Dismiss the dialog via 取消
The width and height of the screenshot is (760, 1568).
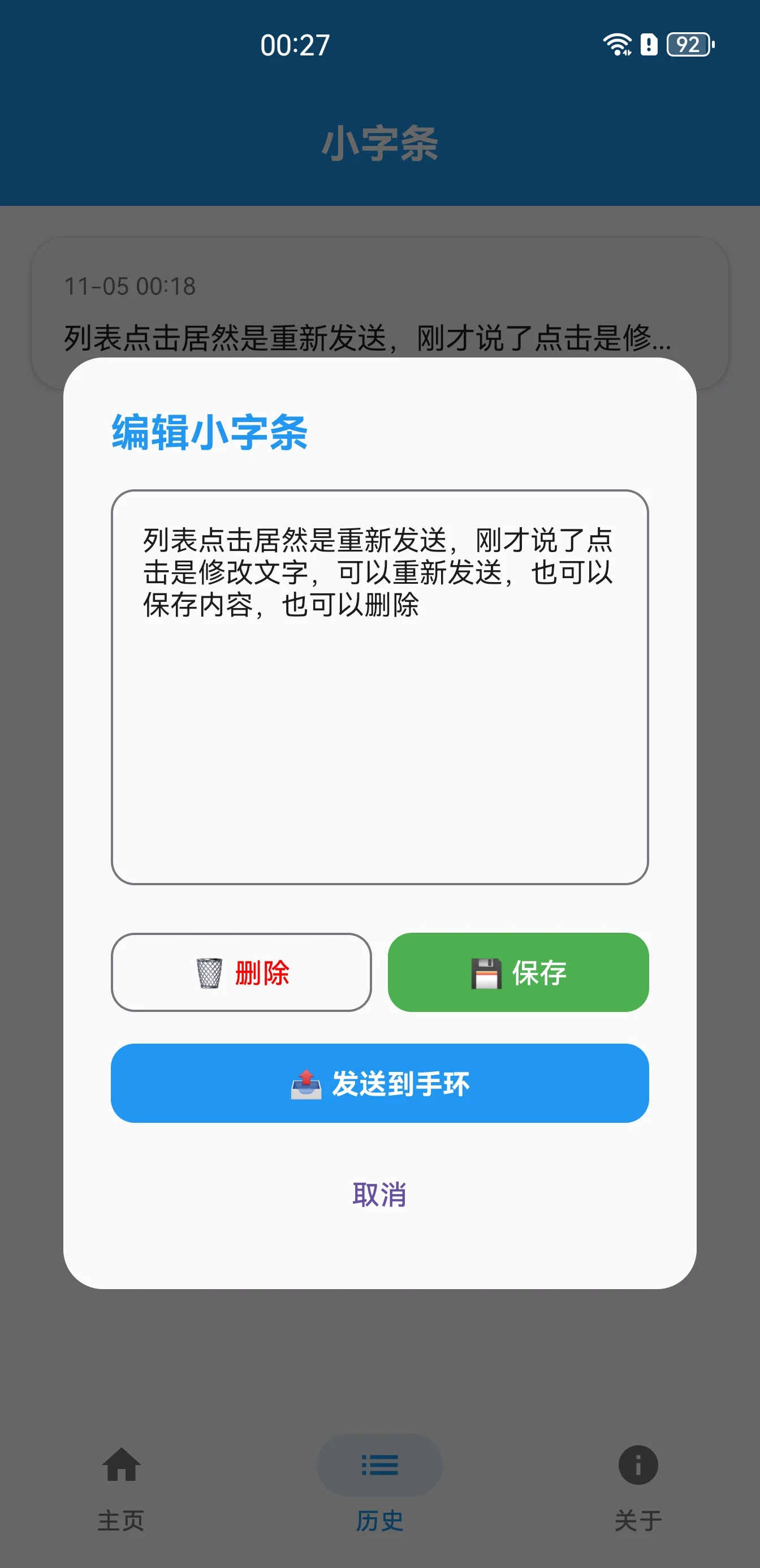379,1194
